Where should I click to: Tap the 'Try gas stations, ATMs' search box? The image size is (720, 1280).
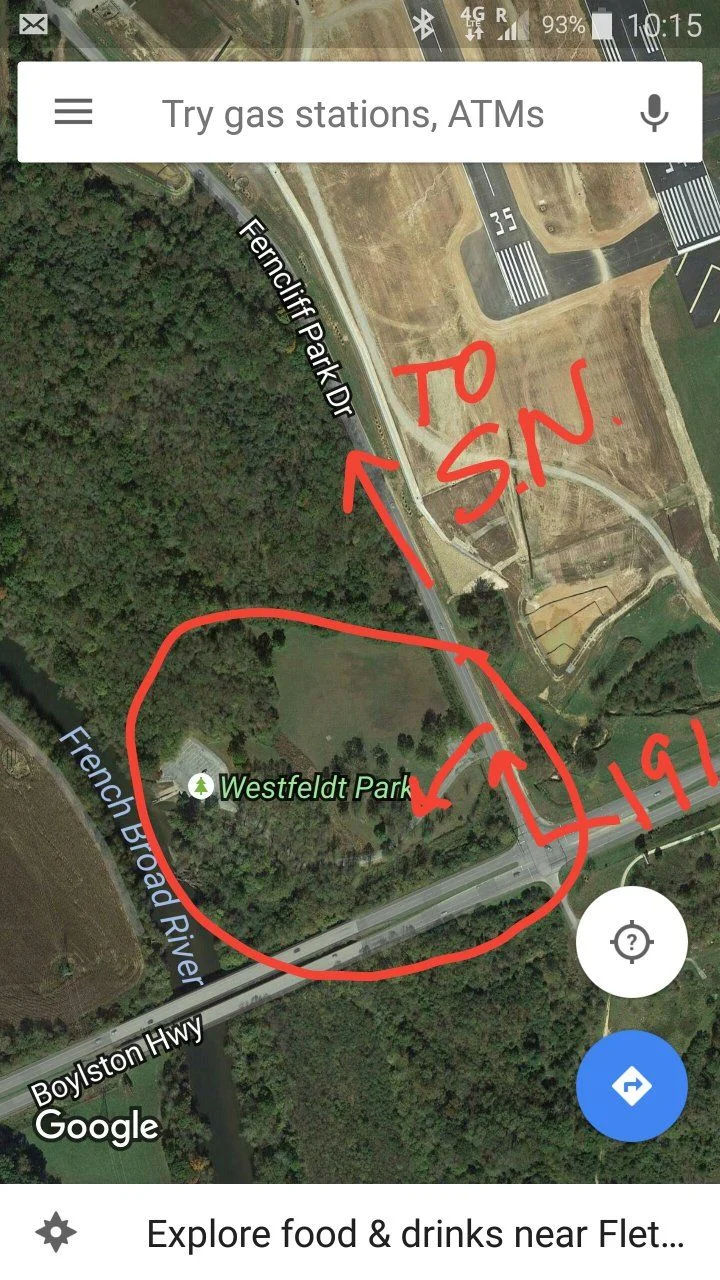coord(353,113)
